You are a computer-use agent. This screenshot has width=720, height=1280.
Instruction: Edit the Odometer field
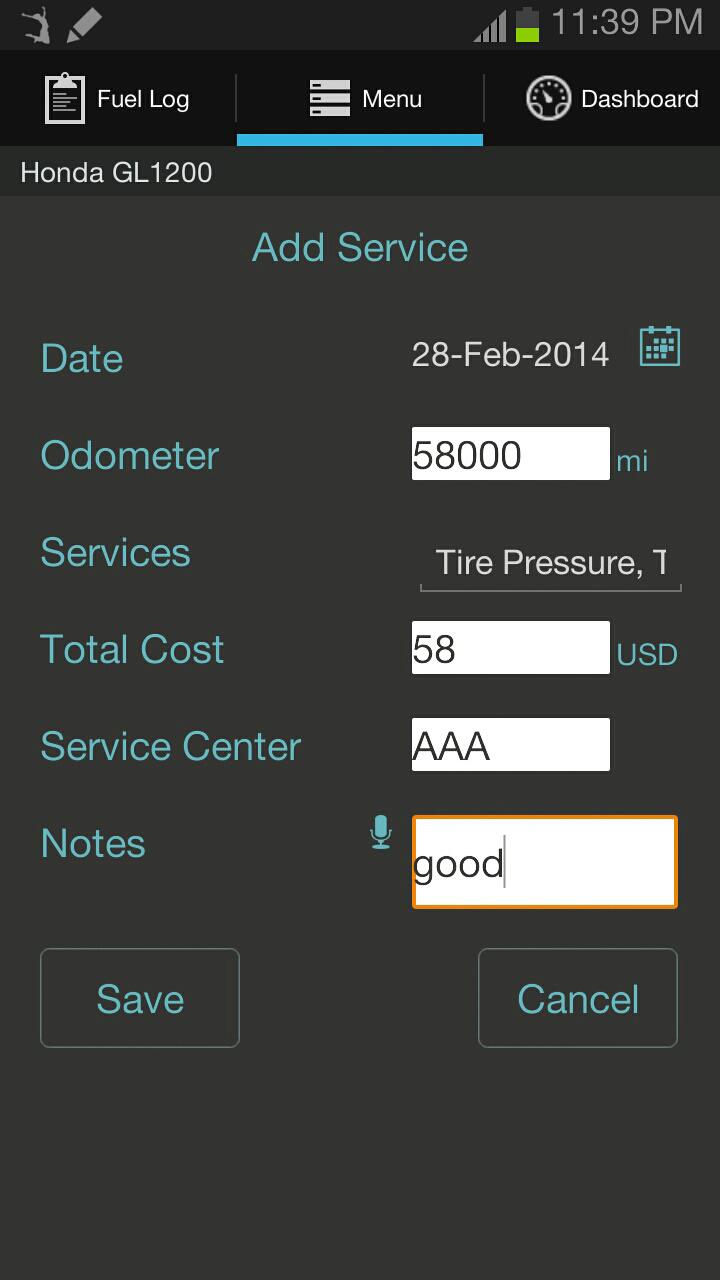tap(511, 454)
